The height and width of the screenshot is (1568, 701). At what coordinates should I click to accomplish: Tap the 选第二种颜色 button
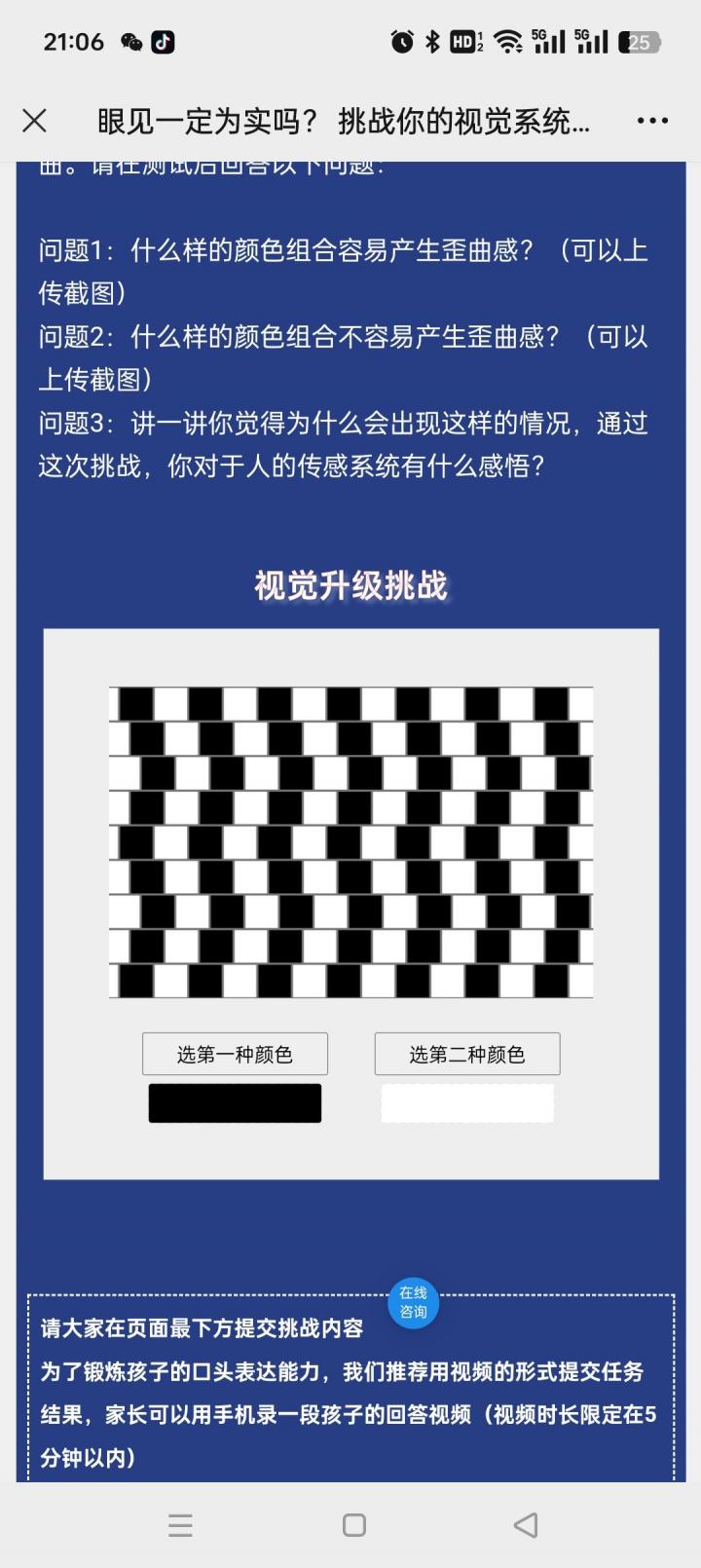point(467,1054)
